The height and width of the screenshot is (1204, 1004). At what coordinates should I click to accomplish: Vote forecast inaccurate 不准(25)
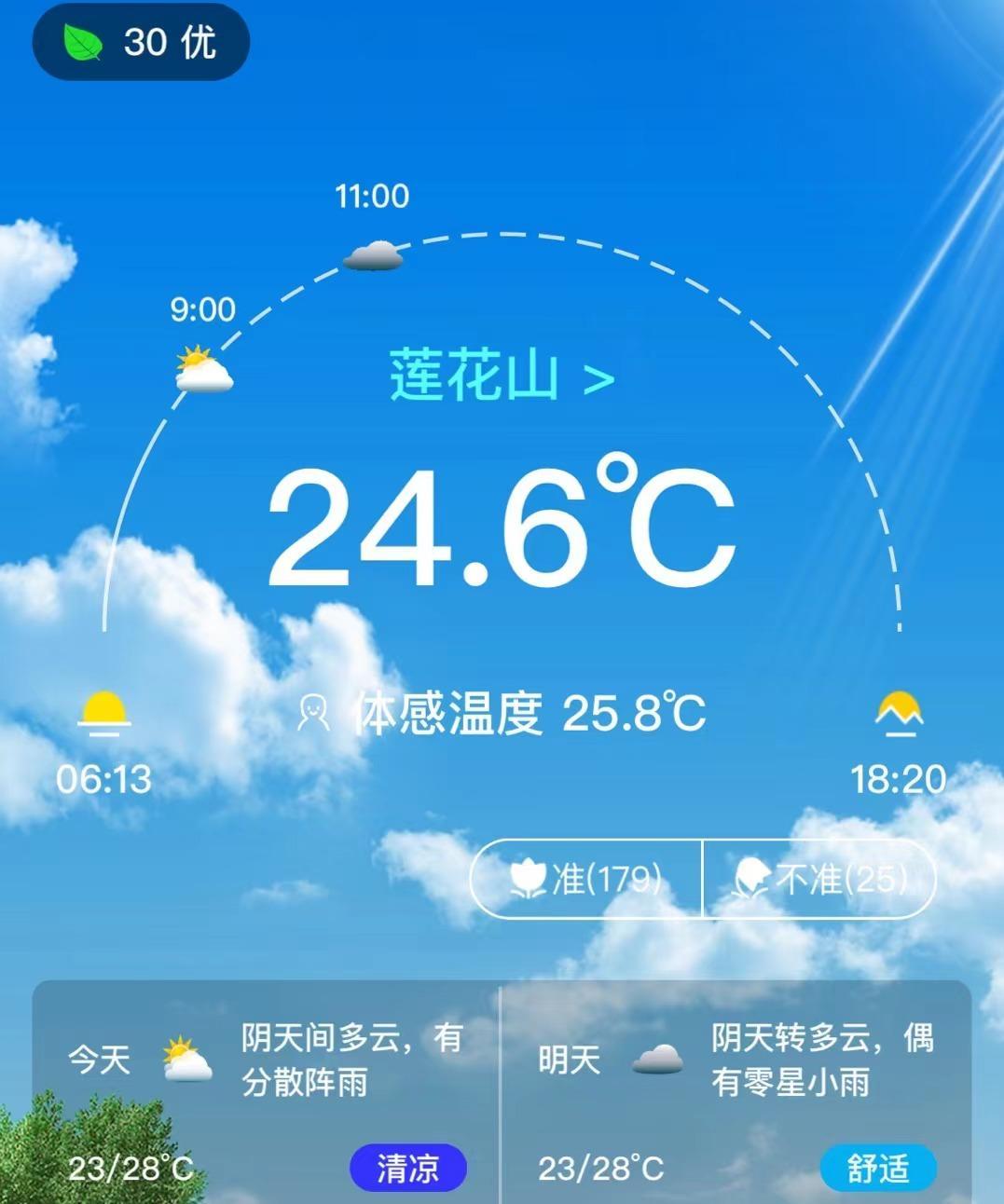click(820, 879)
